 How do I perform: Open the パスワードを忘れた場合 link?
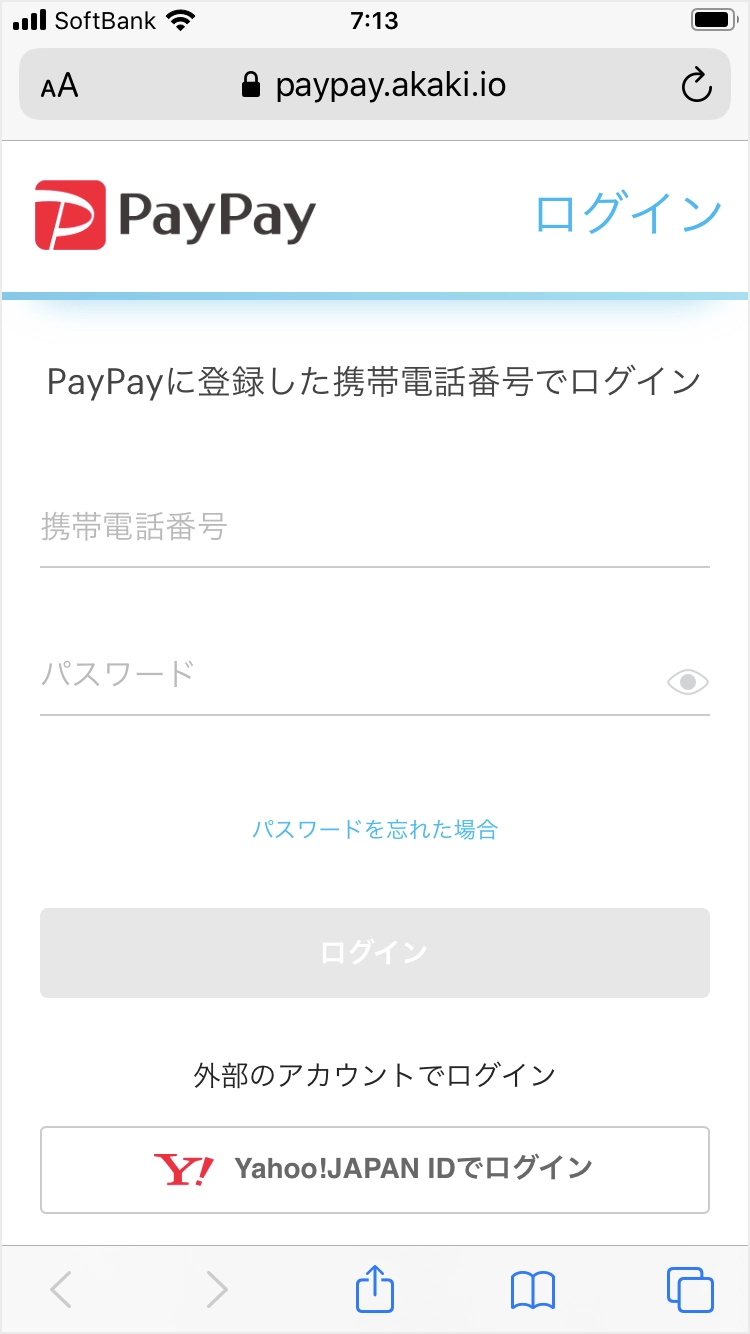[x=374, y=829]
